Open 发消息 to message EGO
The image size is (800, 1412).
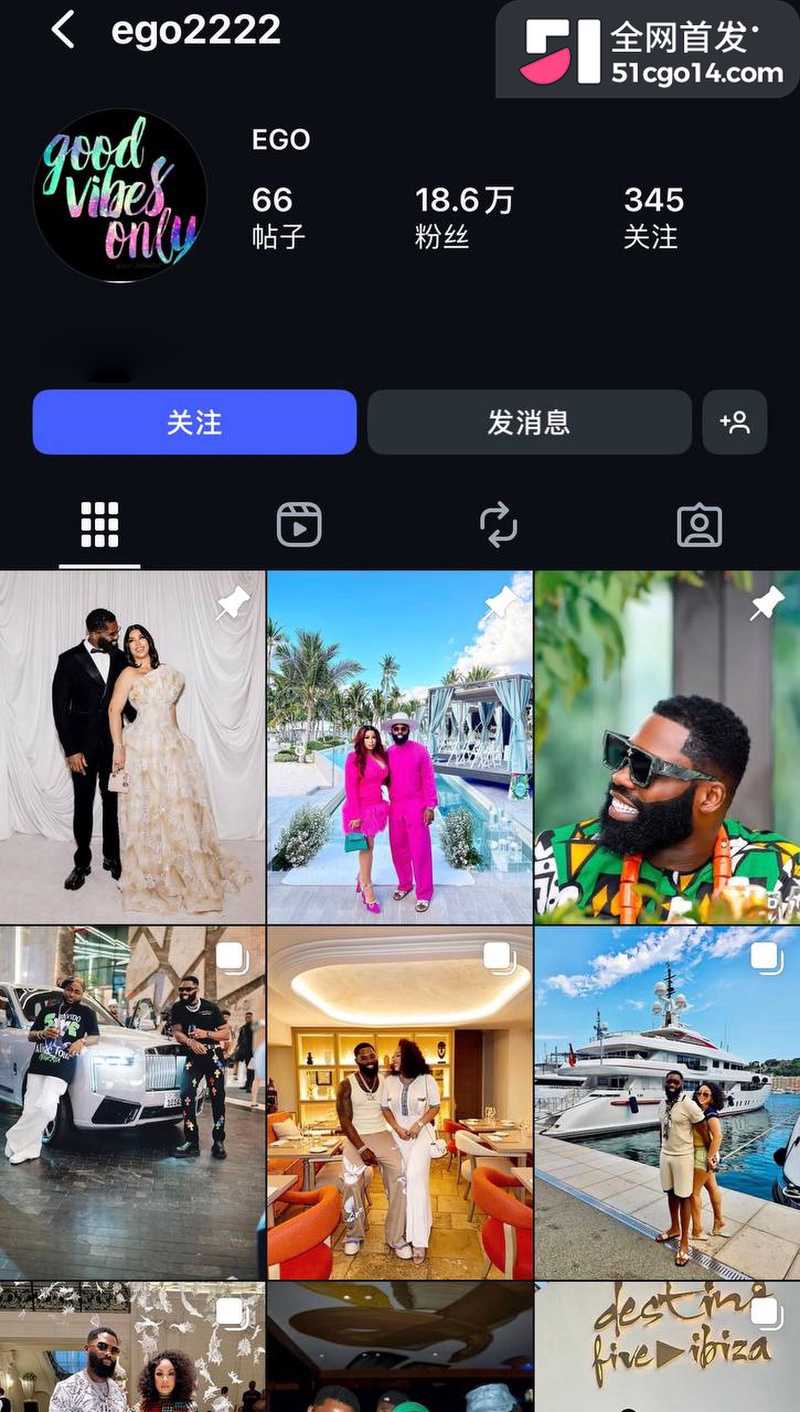click(529, 422)
